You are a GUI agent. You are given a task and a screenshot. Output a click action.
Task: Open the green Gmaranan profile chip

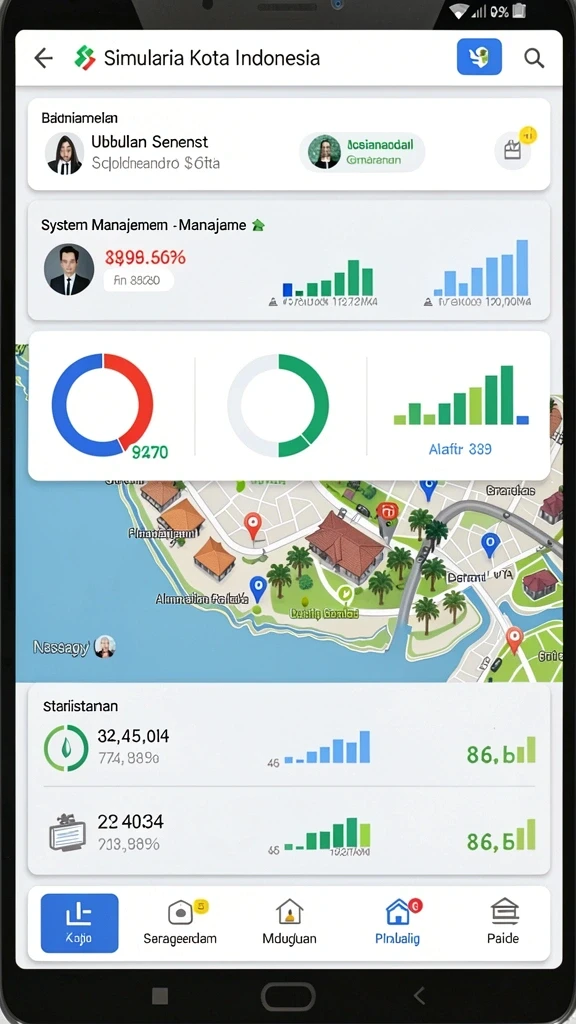click(x=362, y=152)
